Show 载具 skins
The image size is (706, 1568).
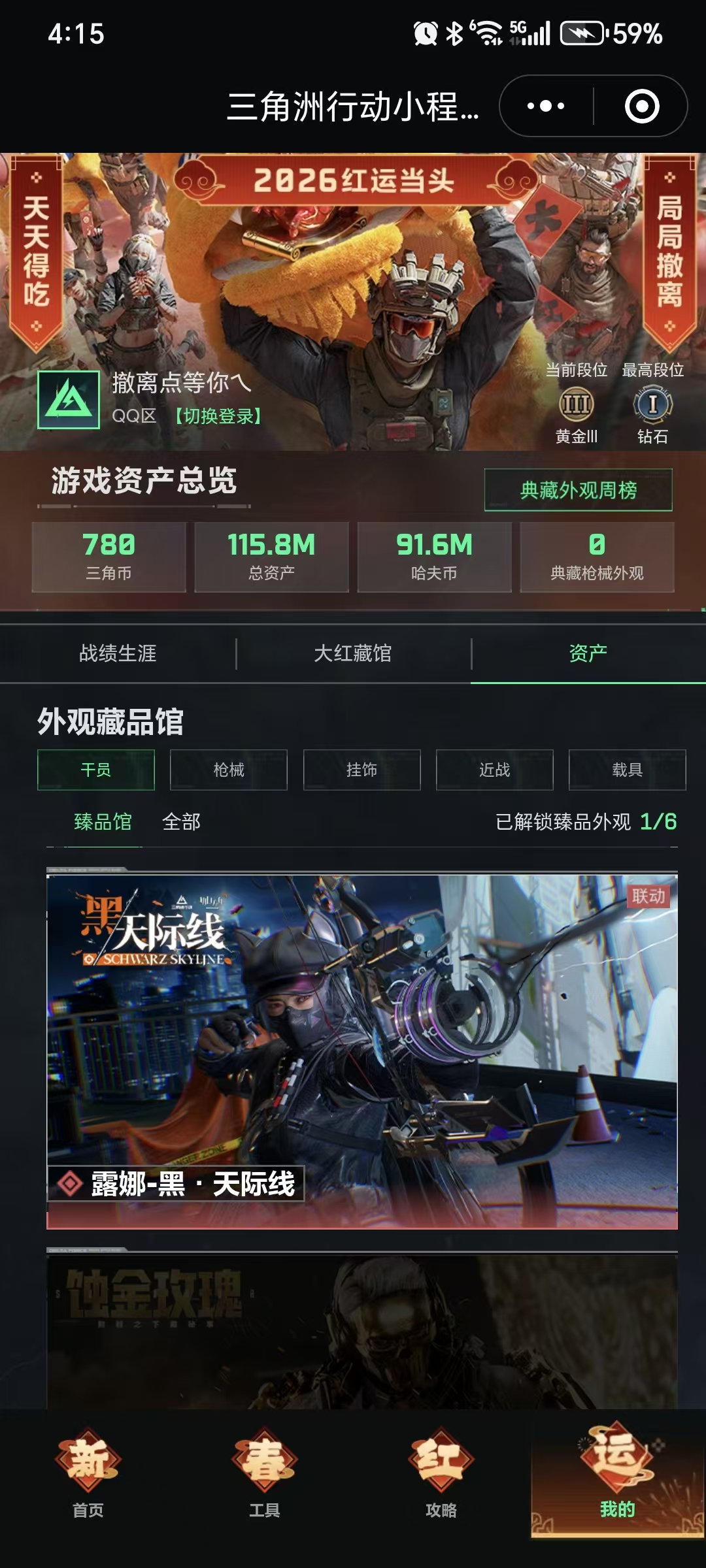coord(627,770)
